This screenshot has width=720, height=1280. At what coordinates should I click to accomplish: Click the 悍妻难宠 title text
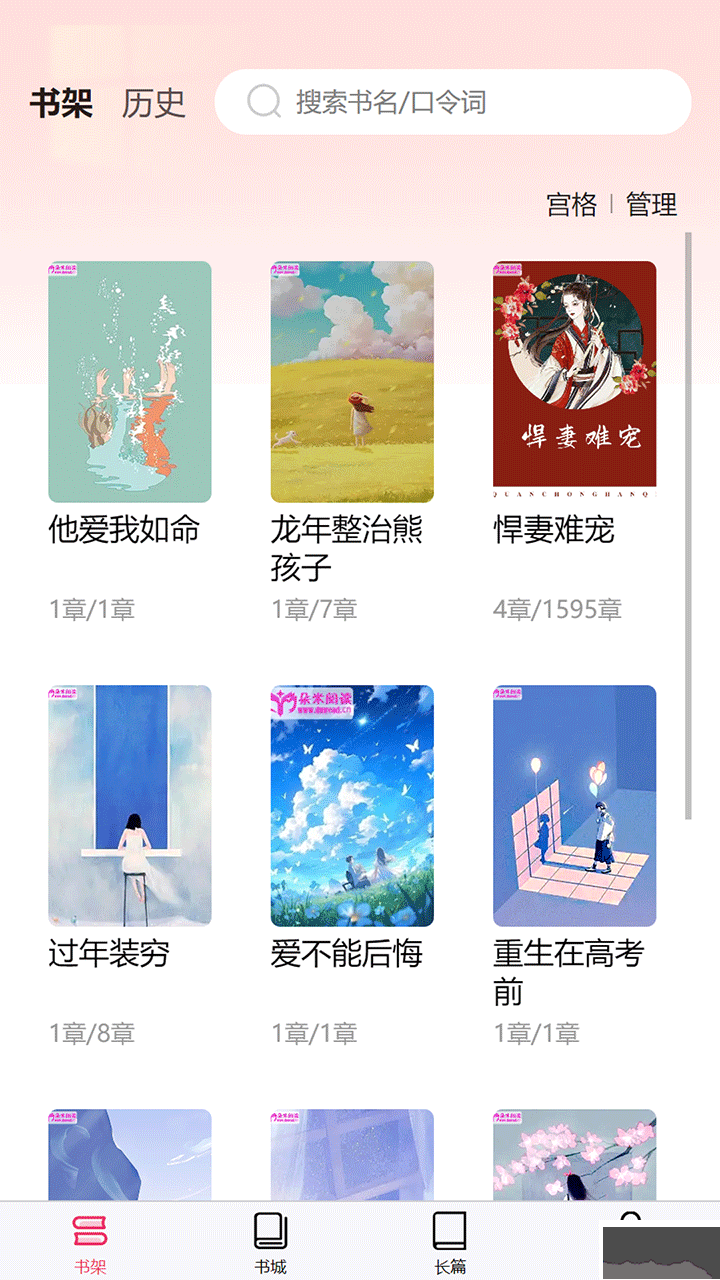click(556, 531)
